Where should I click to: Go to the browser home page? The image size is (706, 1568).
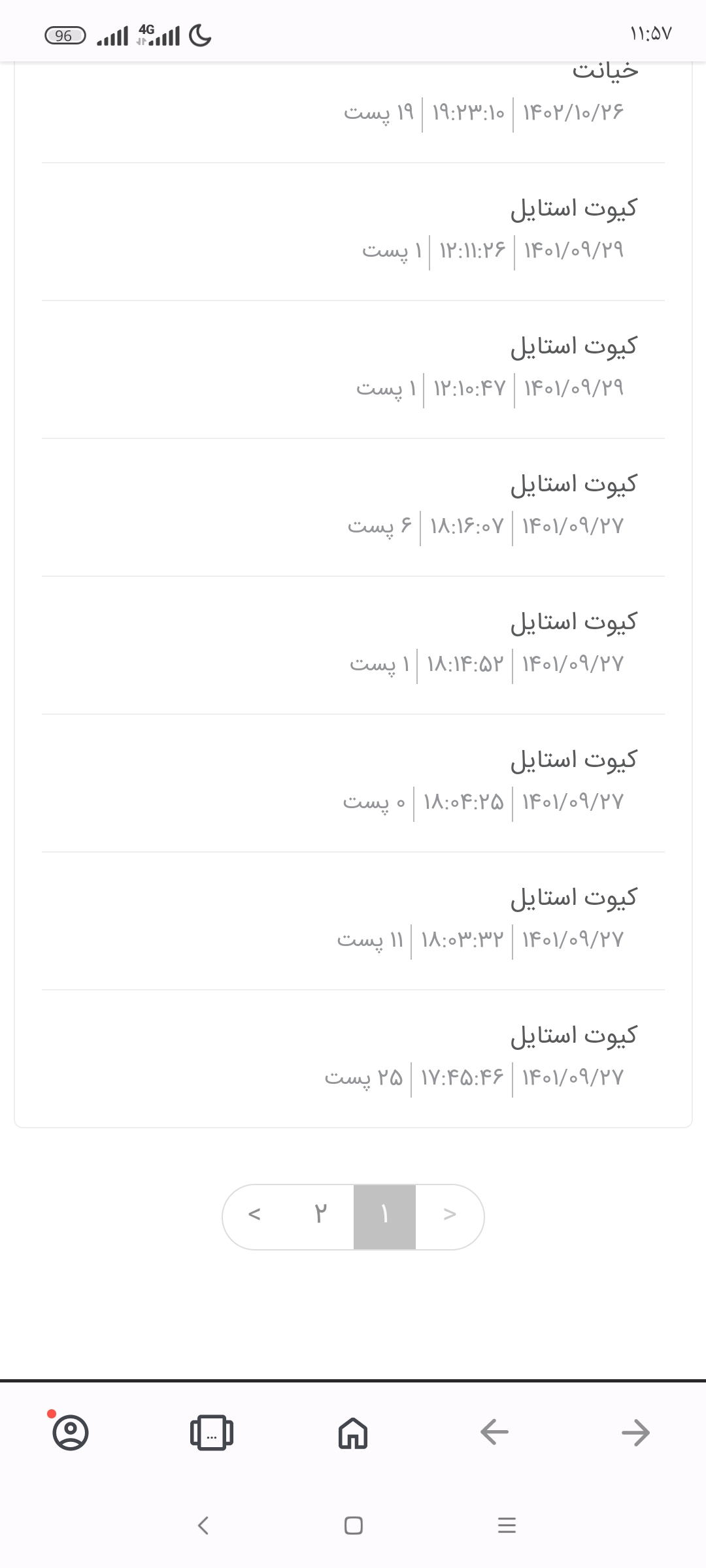coord(353,1433)
